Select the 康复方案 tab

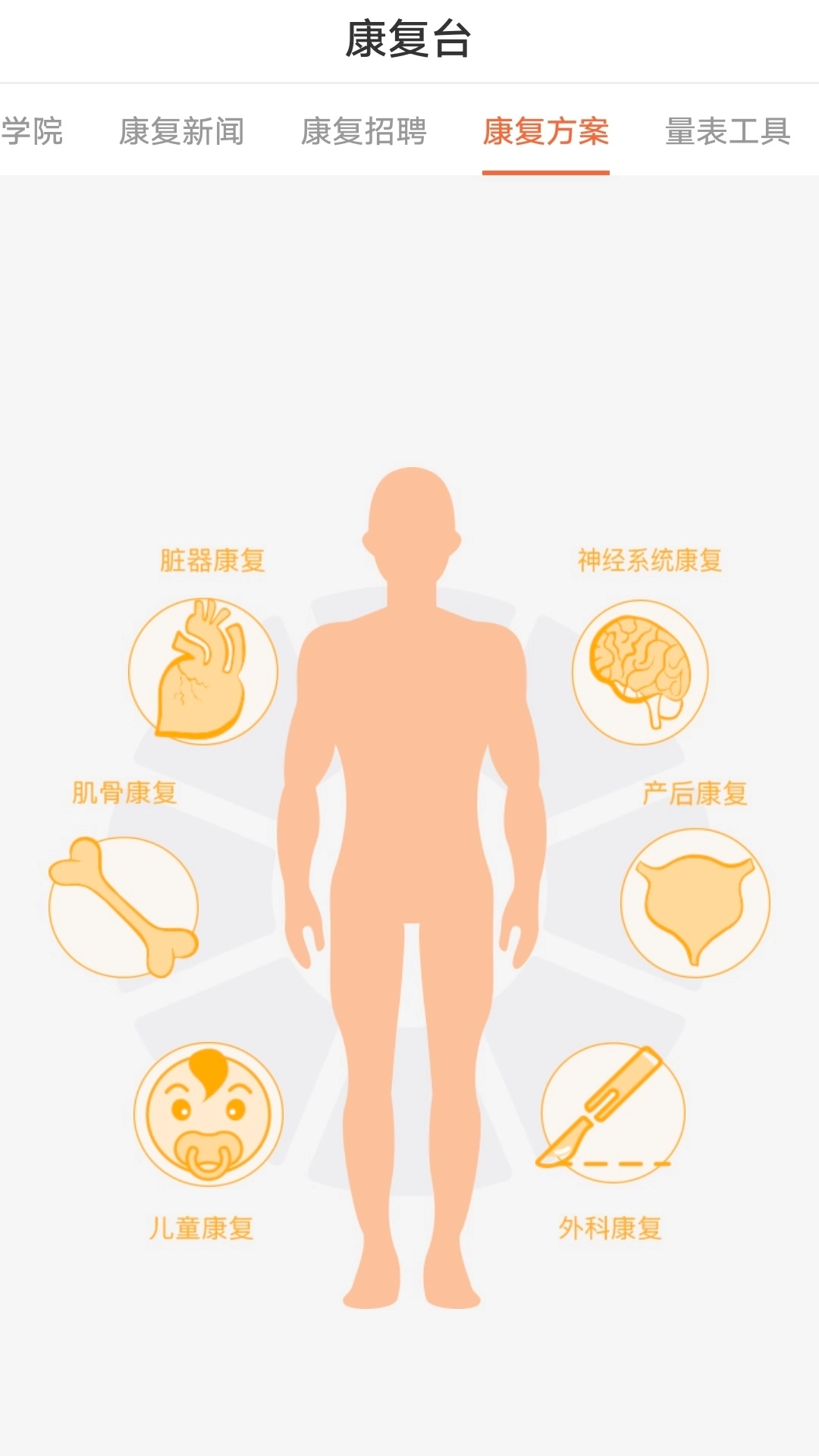[545, 131]
